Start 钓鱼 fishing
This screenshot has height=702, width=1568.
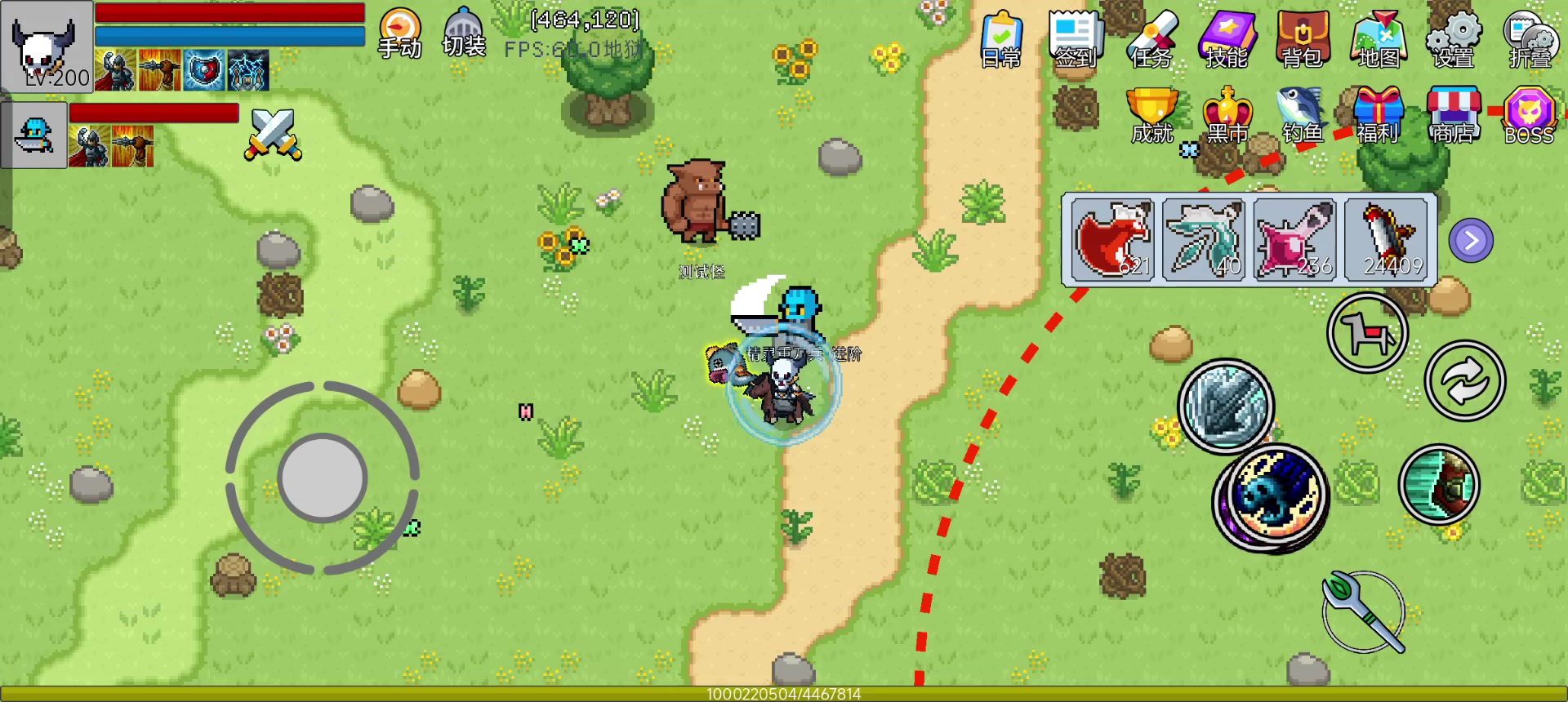pos(1303,114)
